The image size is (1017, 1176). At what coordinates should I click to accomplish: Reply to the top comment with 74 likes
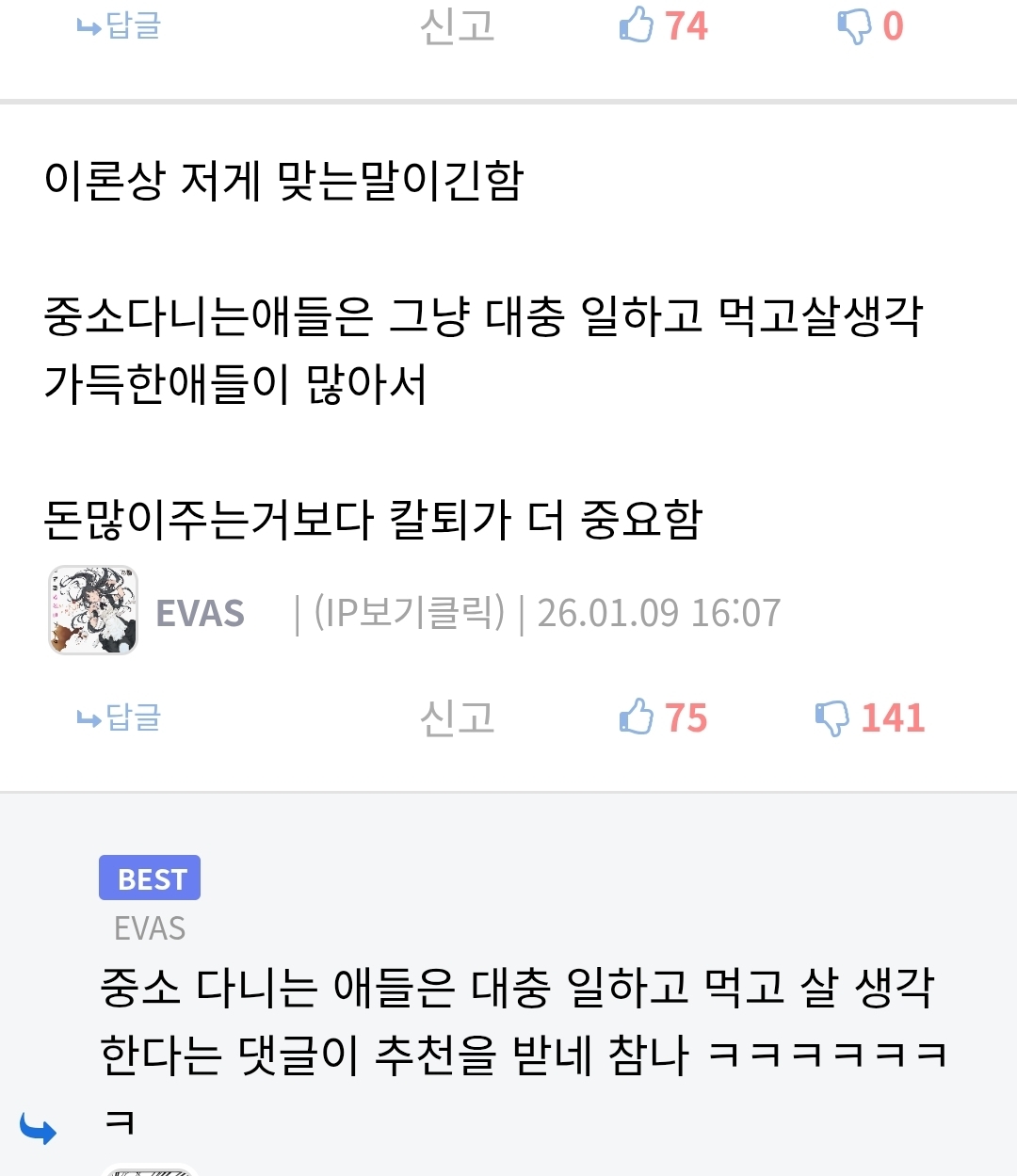click(x=120, y=26)
